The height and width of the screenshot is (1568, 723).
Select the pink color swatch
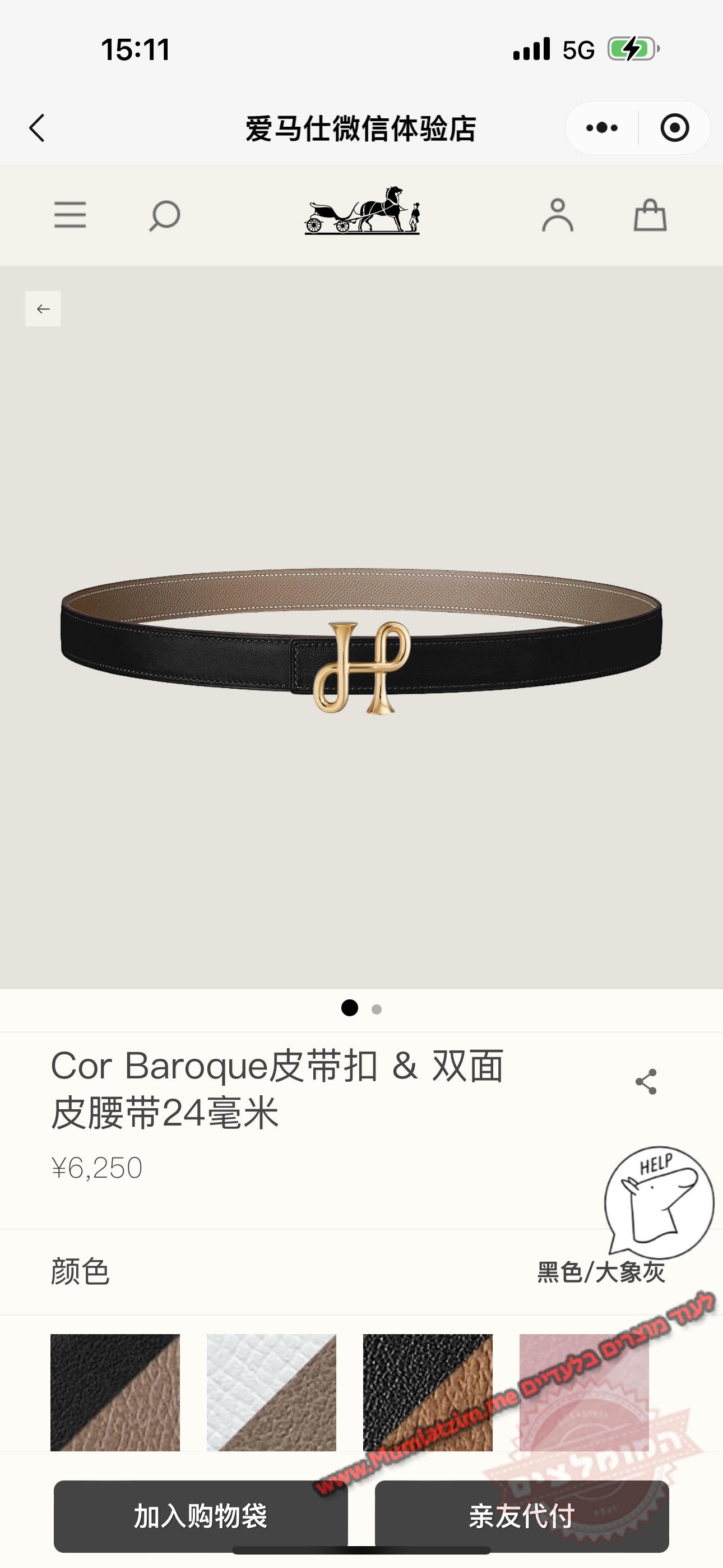click(584, 1392)
